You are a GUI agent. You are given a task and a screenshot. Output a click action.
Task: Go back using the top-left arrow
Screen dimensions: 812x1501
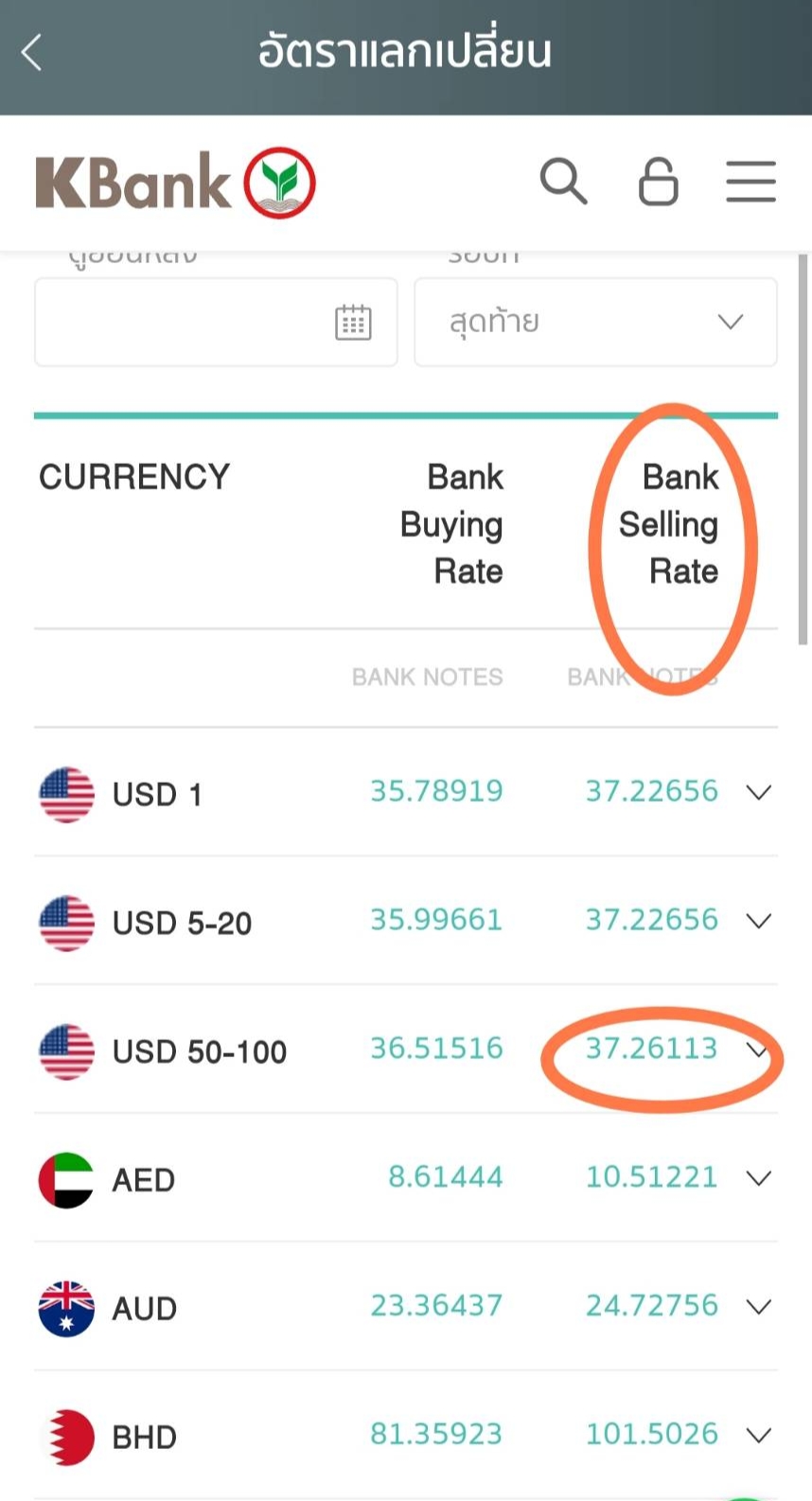click(x=31, y=52)
